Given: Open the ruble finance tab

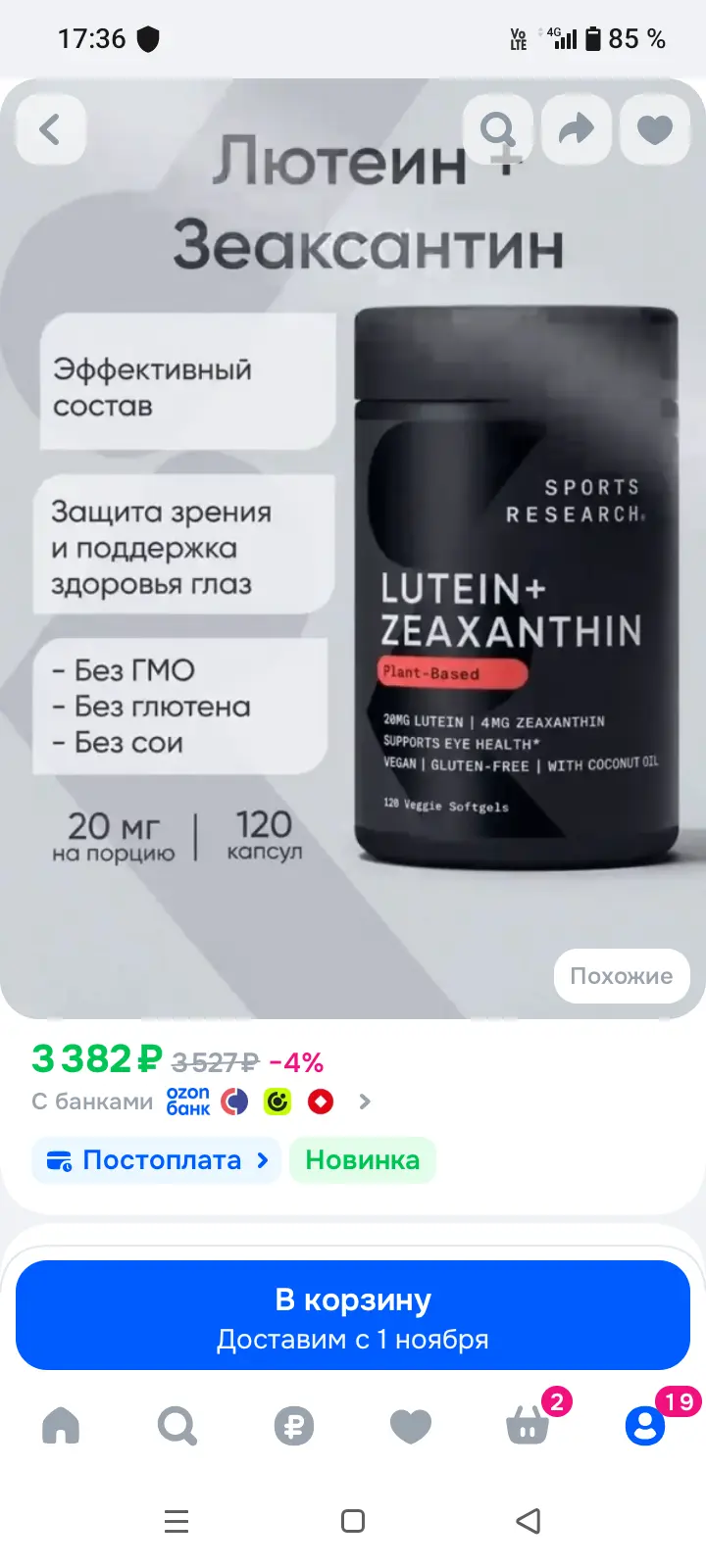Looking at the screenshot, I should pos(294,1425).
